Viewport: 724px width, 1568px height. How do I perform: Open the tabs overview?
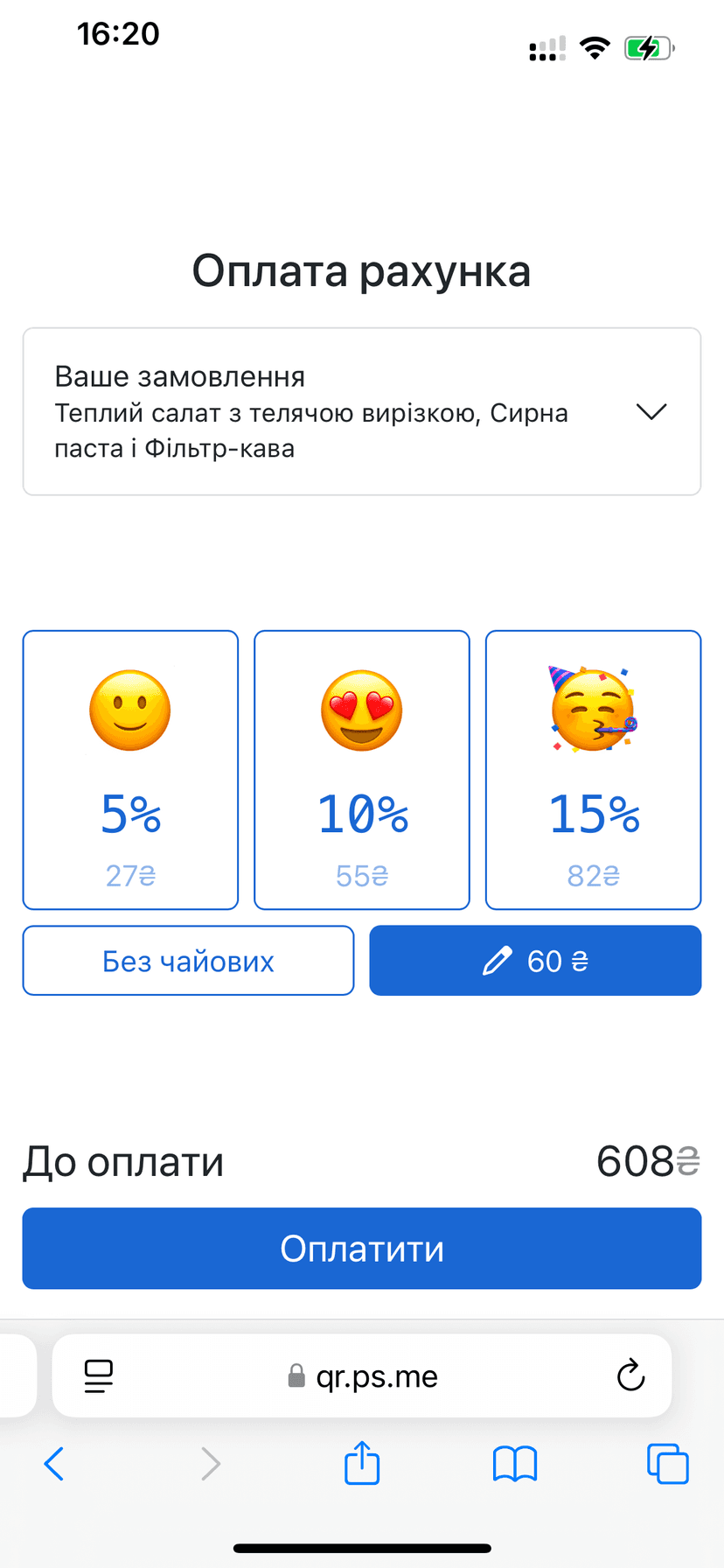[x=668, y=1464]
